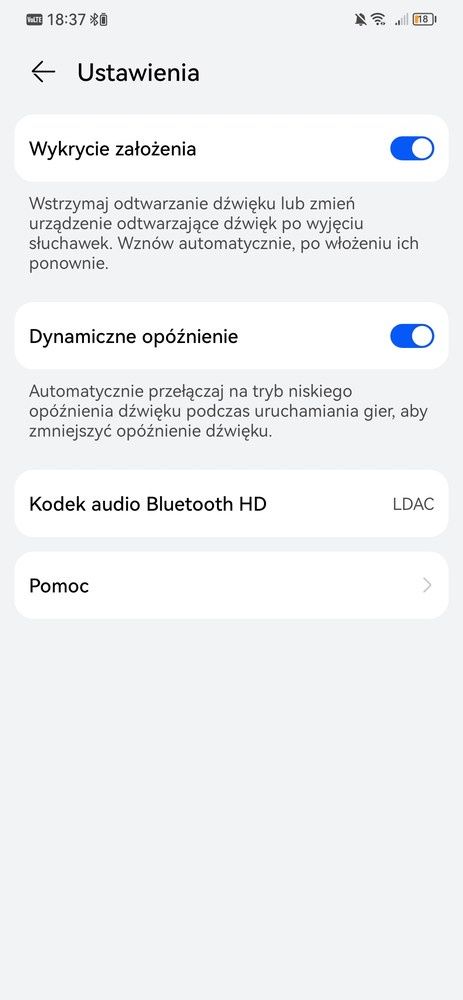
Task: Open the Pomoc row
Action: click(x=232, y=585)
